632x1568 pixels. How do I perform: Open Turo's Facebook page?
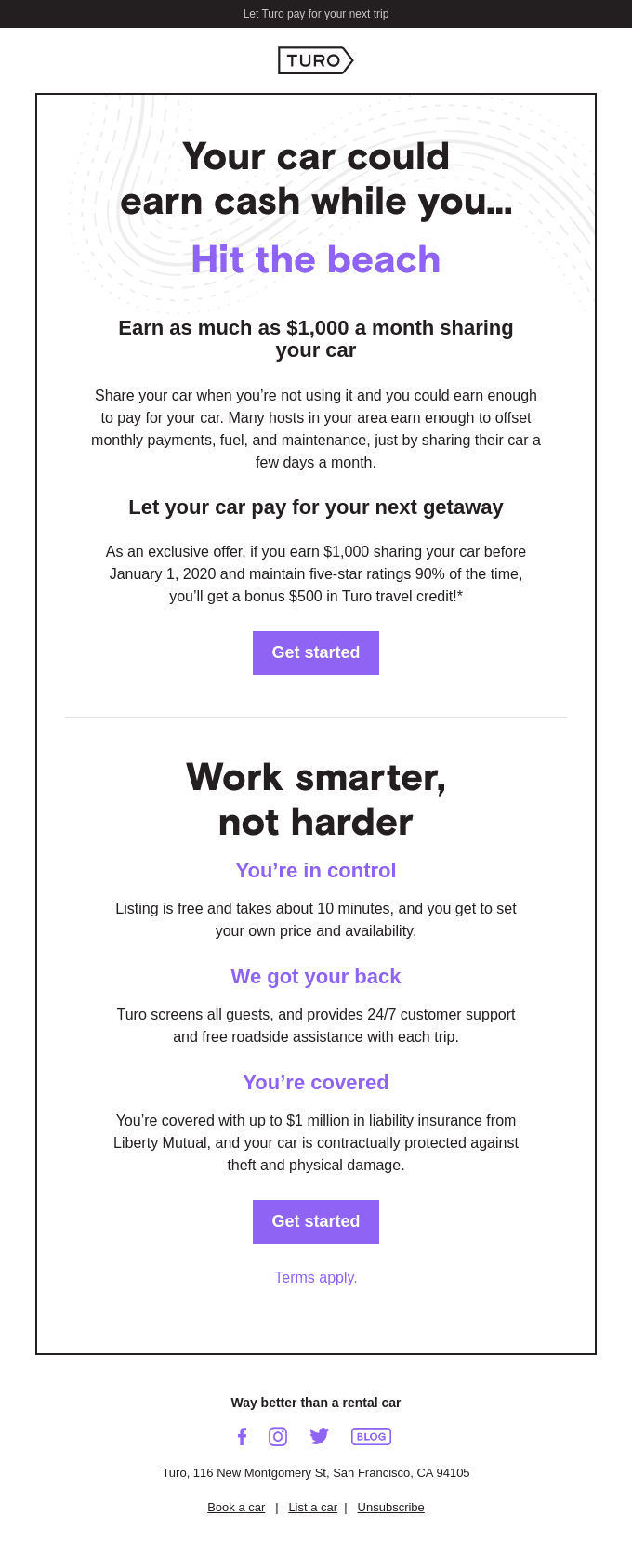242,1436
